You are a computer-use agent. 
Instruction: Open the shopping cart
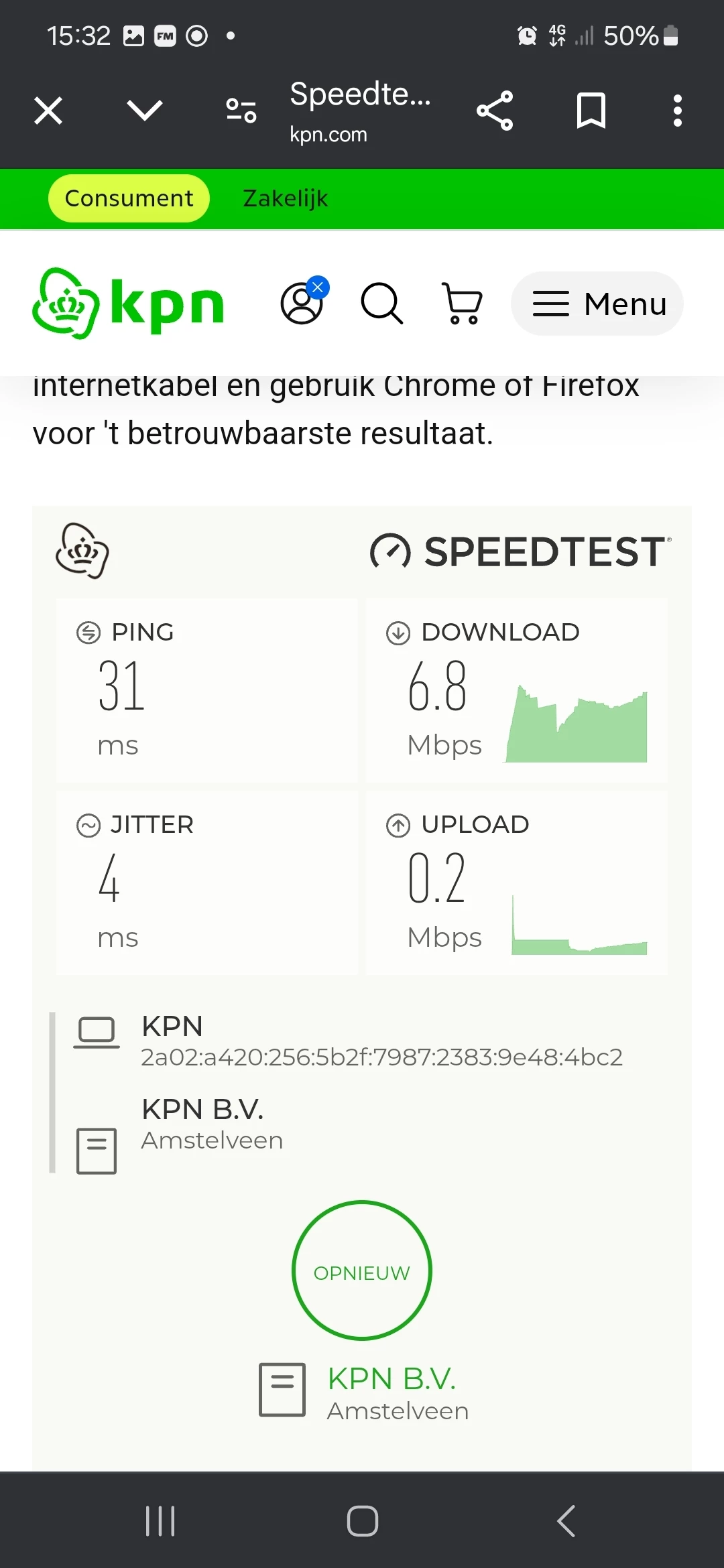(x=463, y=304)
